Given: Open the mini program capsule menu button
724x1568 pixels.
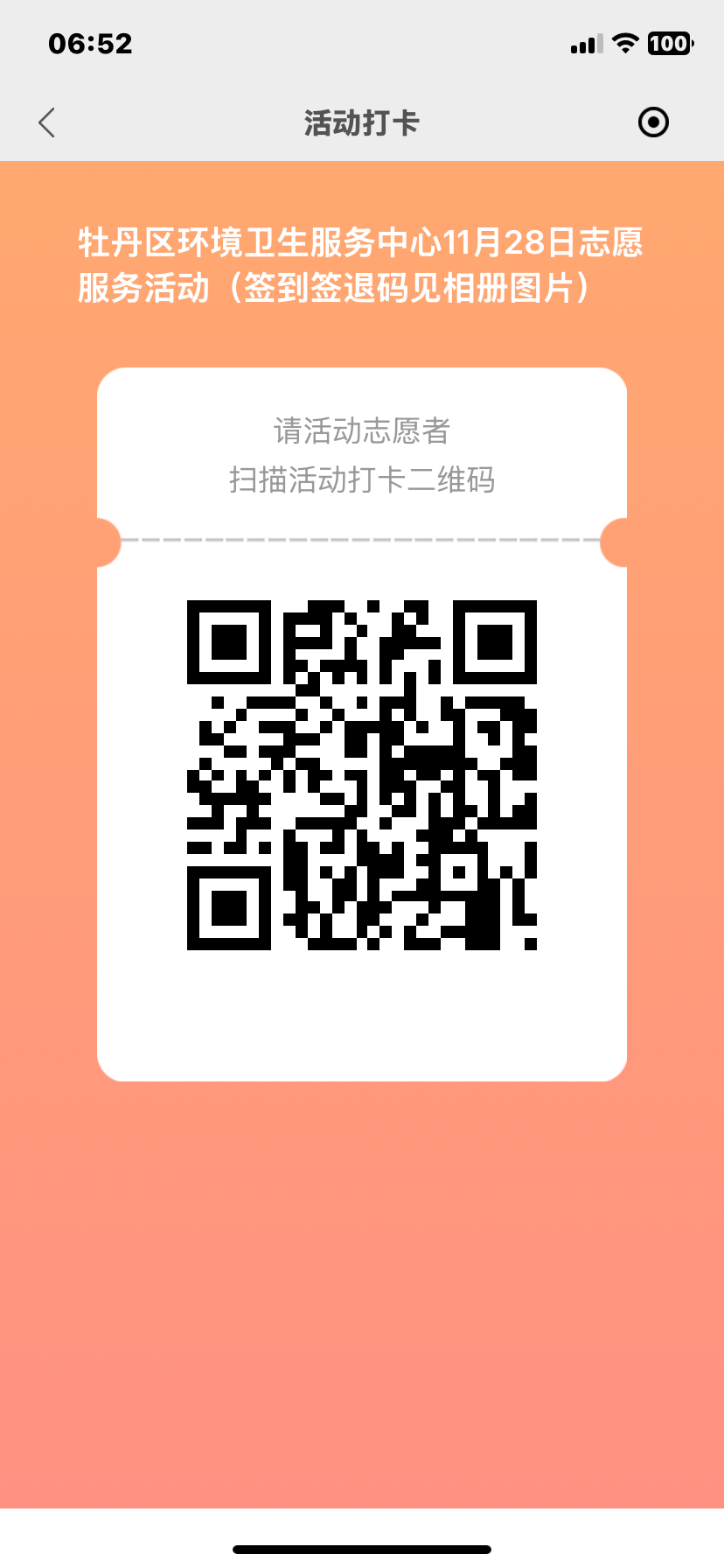Looking at the screenshot, I should tap(653, 122).
